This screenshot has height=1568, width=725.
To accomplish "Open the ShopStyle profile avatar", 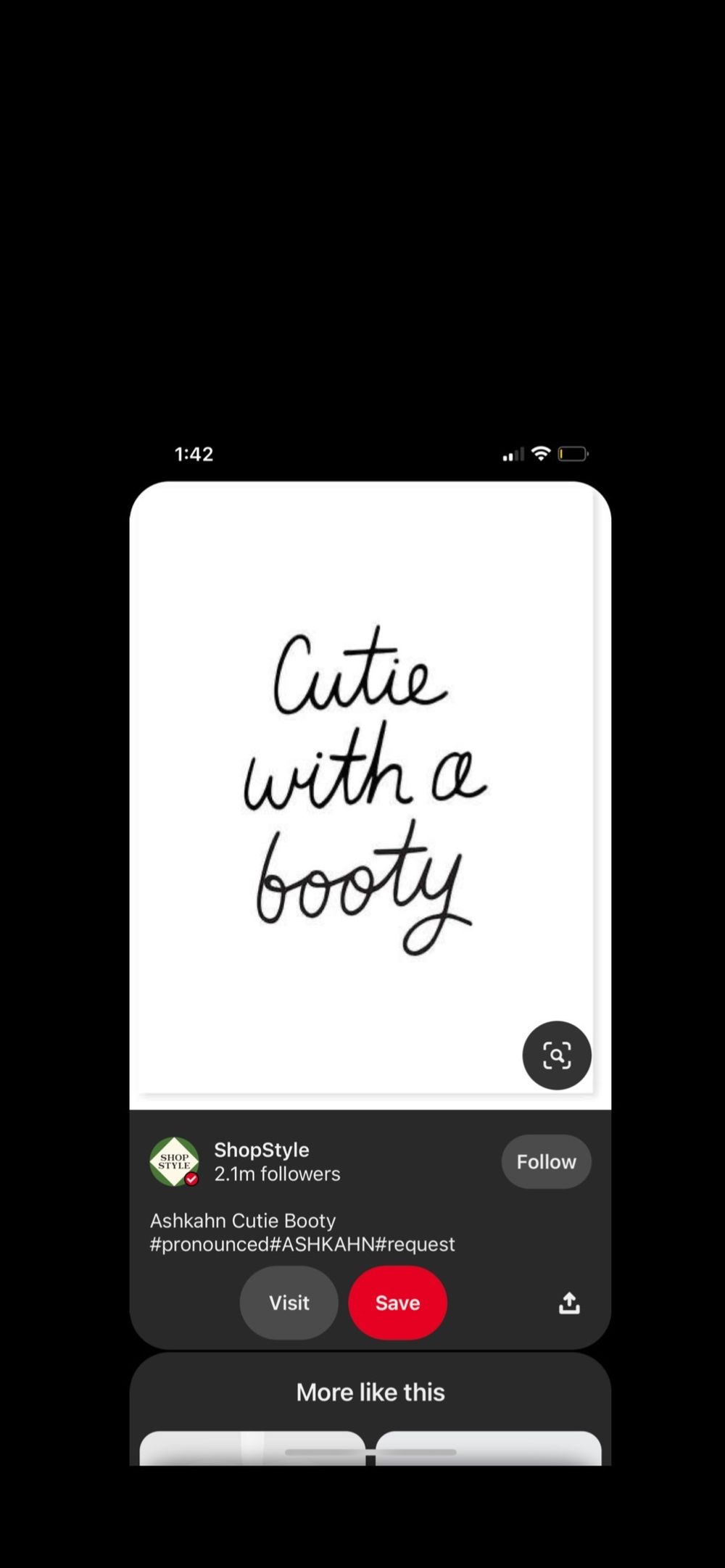I will [x=174, y=1161].
